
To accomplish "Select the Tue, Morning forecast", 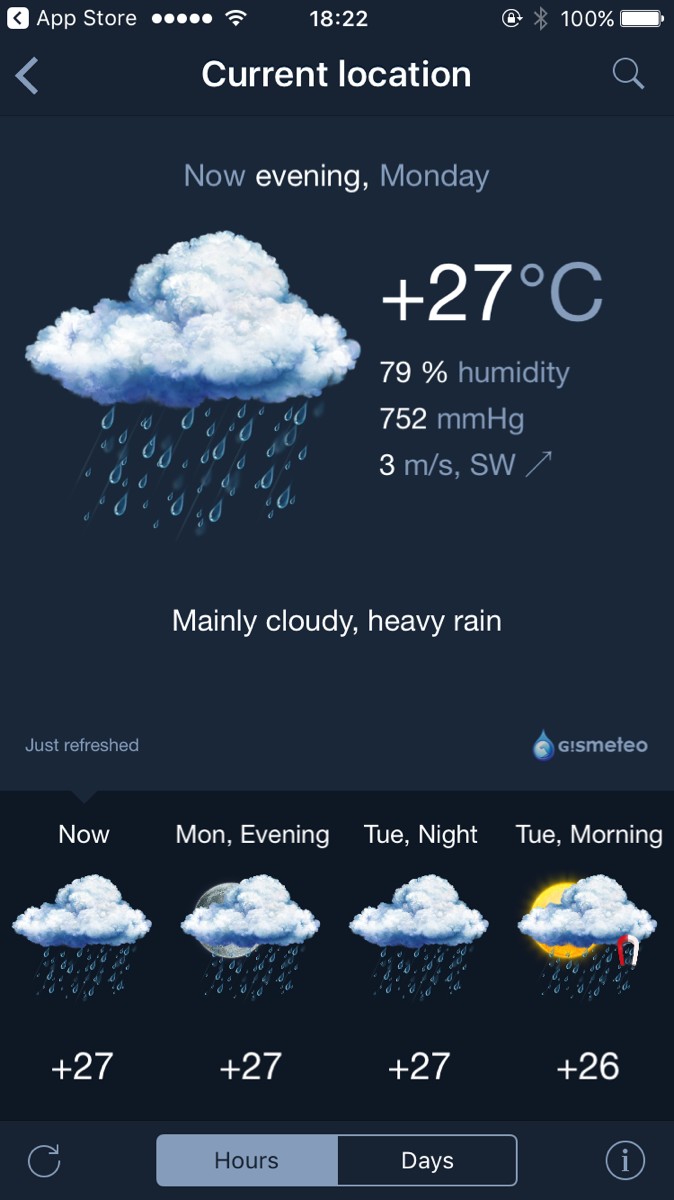I will coord(588,950).
